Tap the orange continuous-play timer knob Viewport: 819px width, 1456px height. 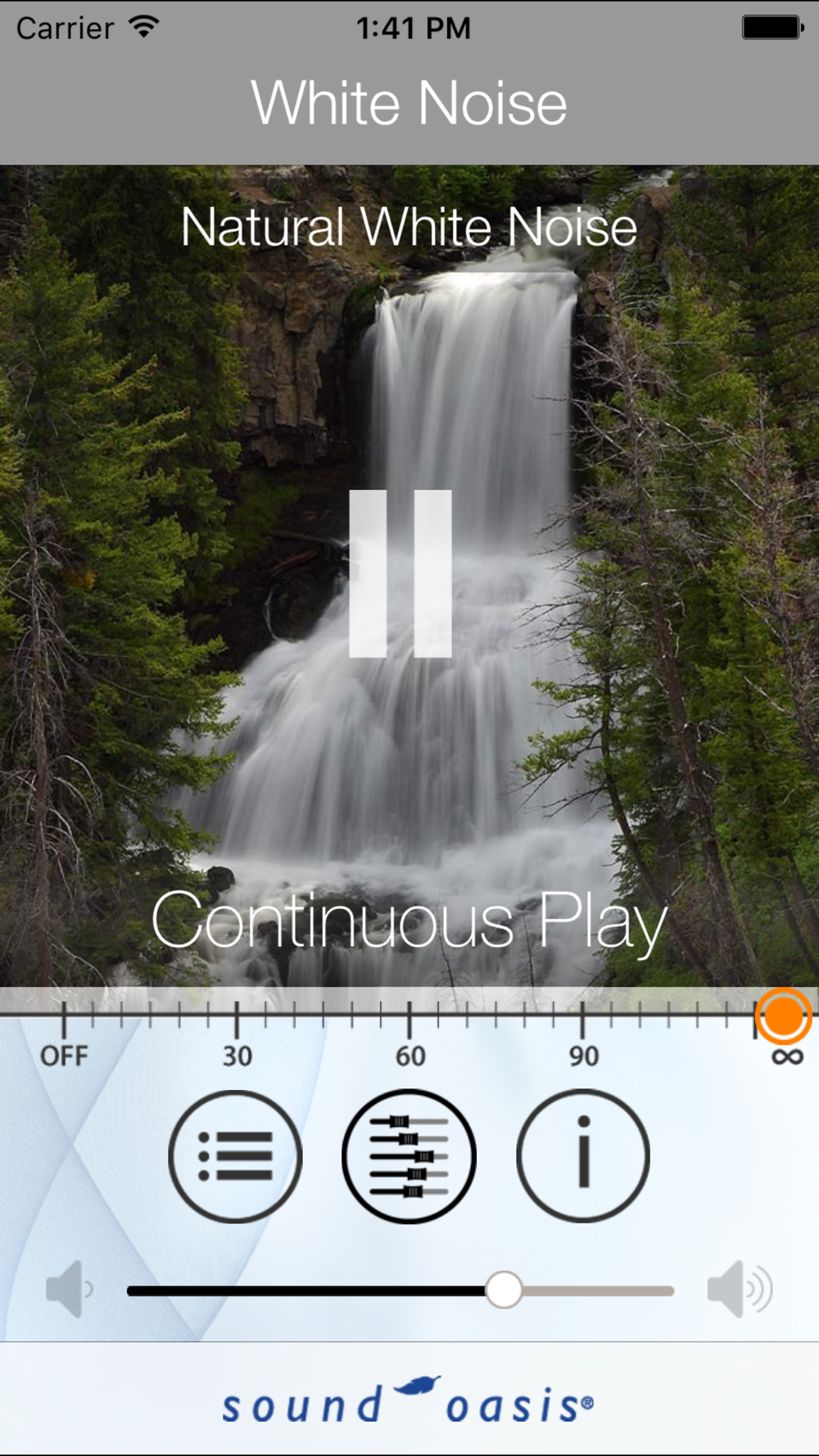pyautogui.click(x=783, y=1016)
